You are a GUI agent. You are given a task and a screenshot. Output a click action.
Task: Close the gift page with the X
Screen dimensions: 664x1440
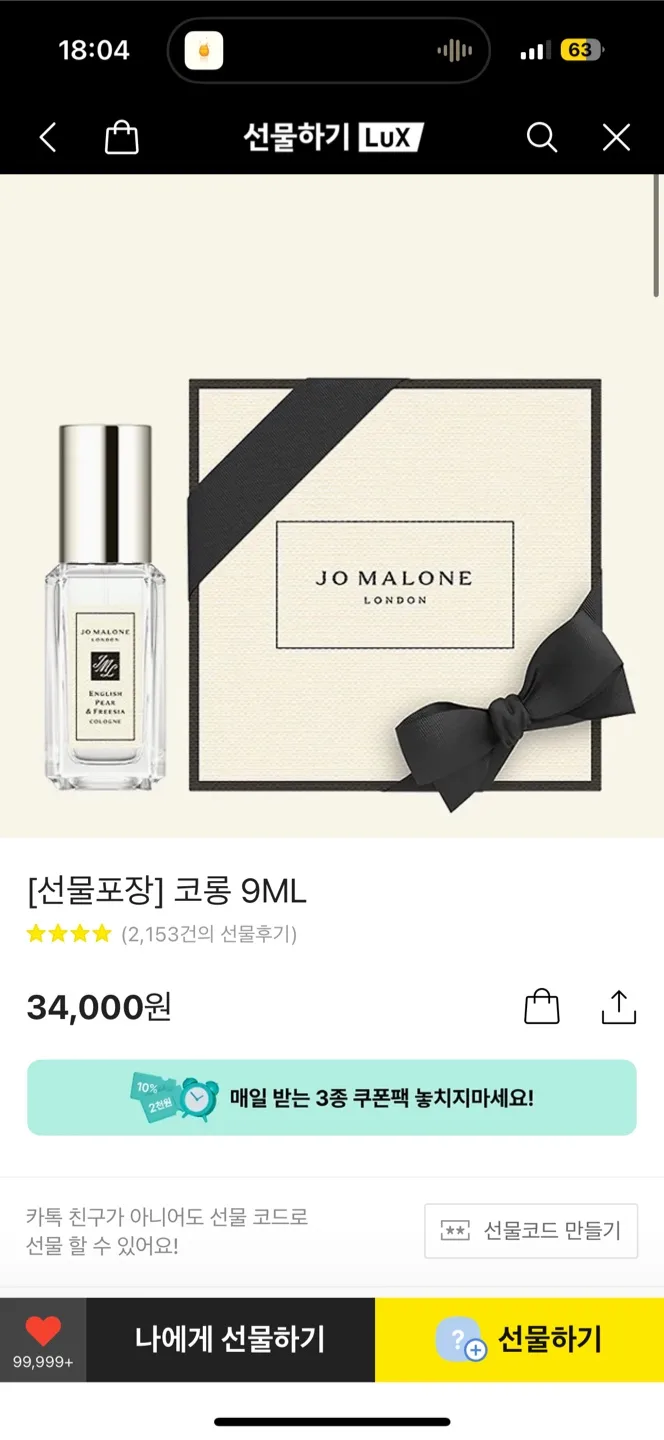pyautogui.click(x=616, y=137)
